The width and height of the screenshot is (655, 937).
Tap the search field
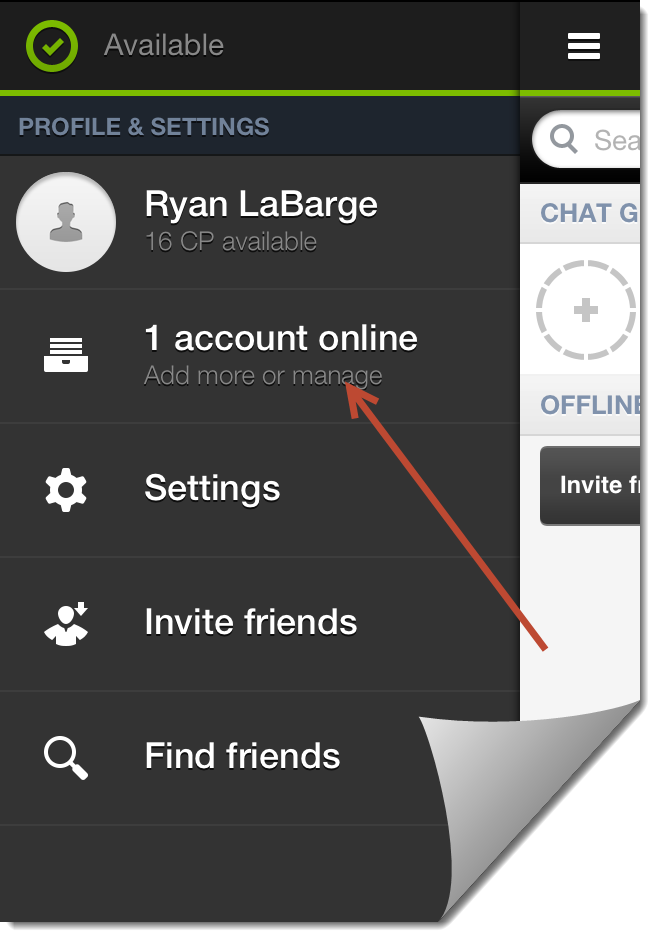pyautogui.click(x=600, y=139)
